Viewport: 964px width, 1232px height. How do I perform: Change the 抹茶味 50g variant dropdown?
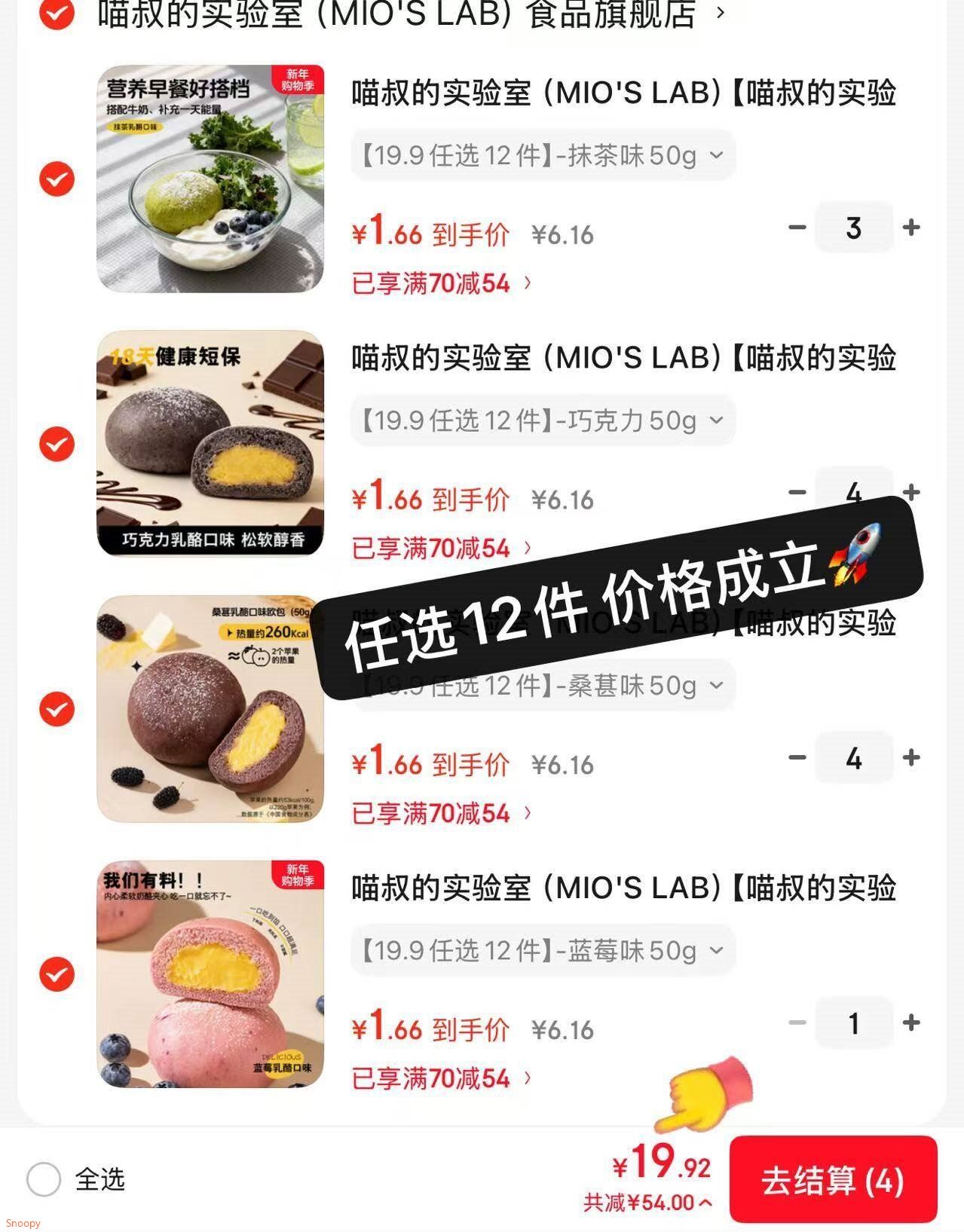point(543,156)
